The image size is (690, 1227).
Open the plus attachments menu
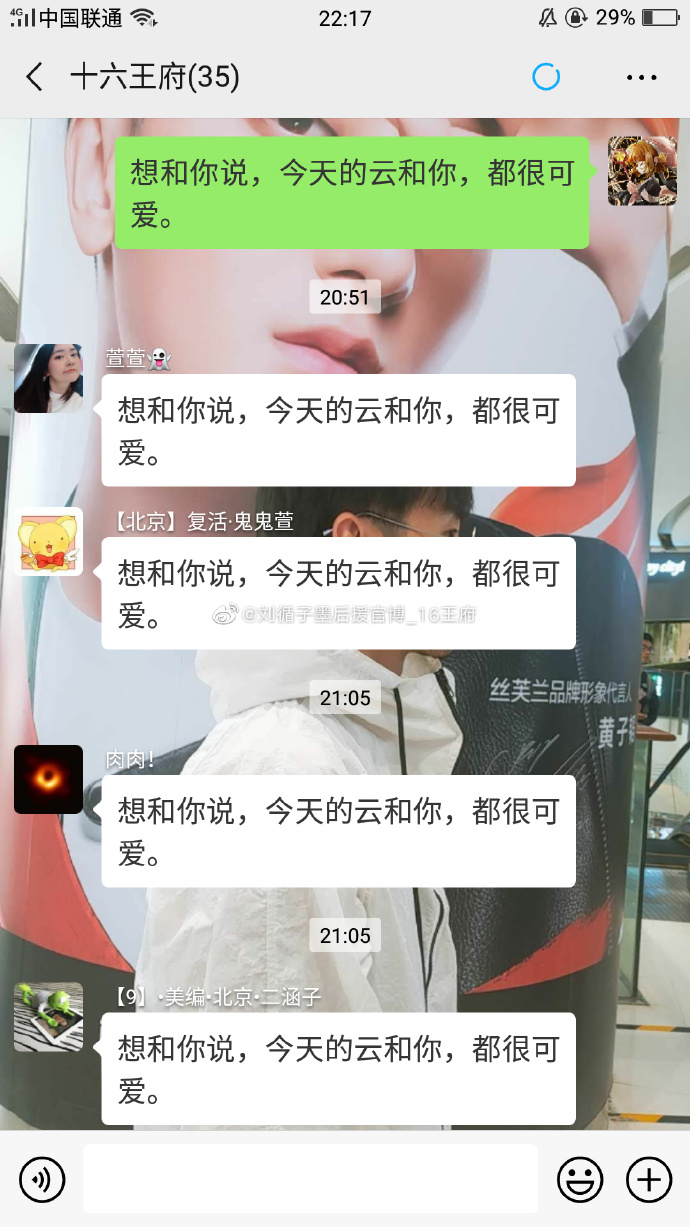tap(648, 1180)
